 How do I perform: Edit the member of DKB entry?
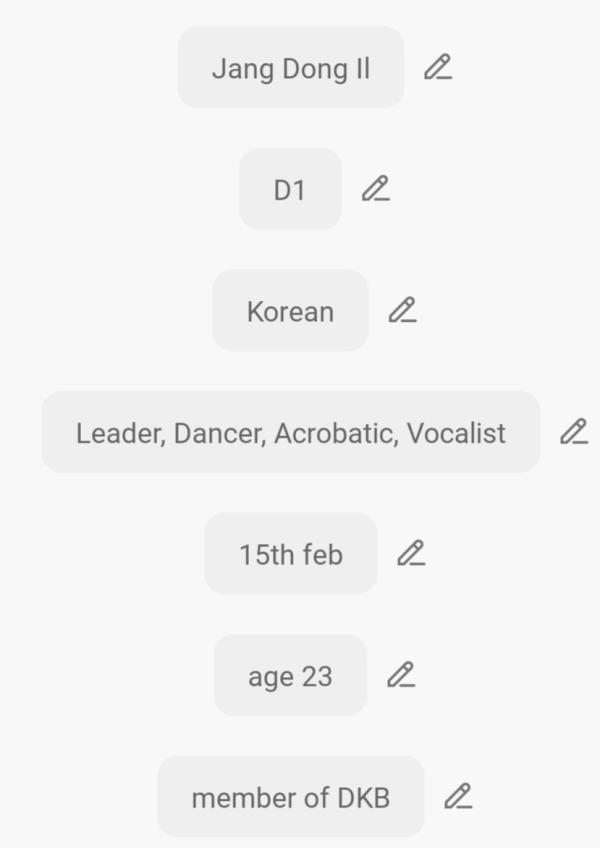pos(458,797)
